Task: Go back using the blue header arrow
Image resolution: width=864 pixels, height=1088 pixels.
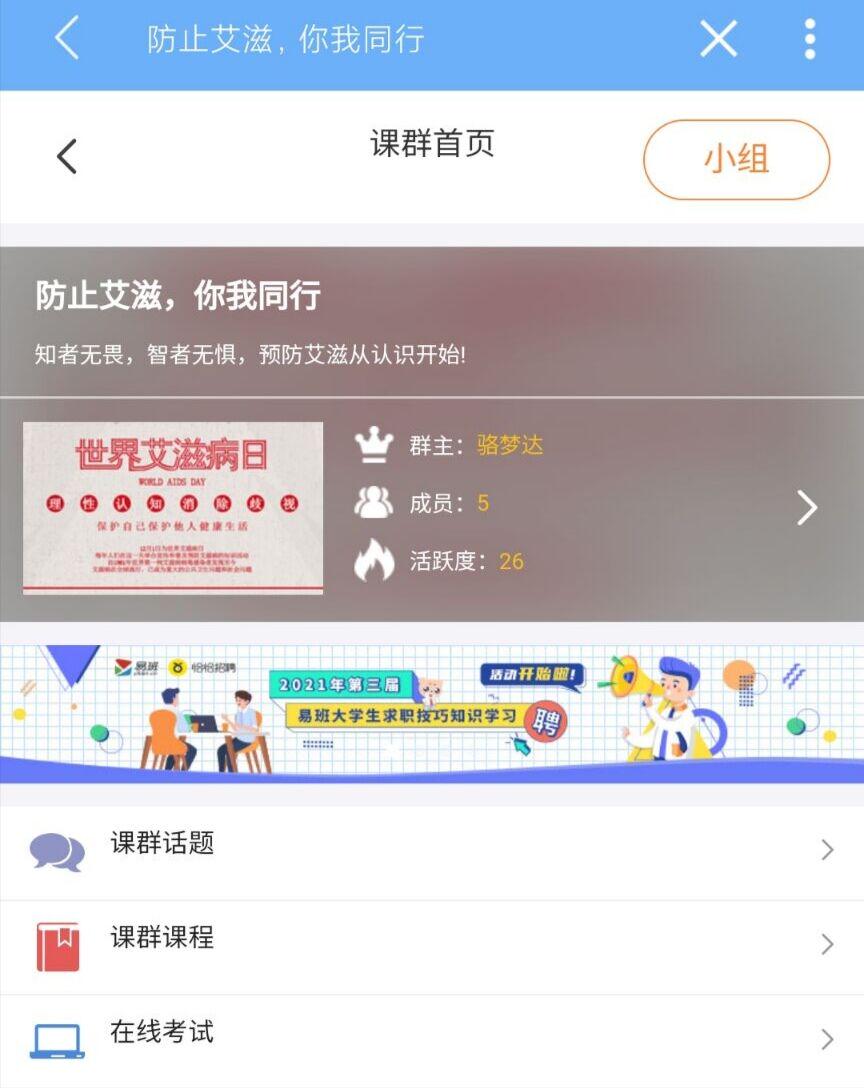Action: pyautogui.click(x=66, y=40)
